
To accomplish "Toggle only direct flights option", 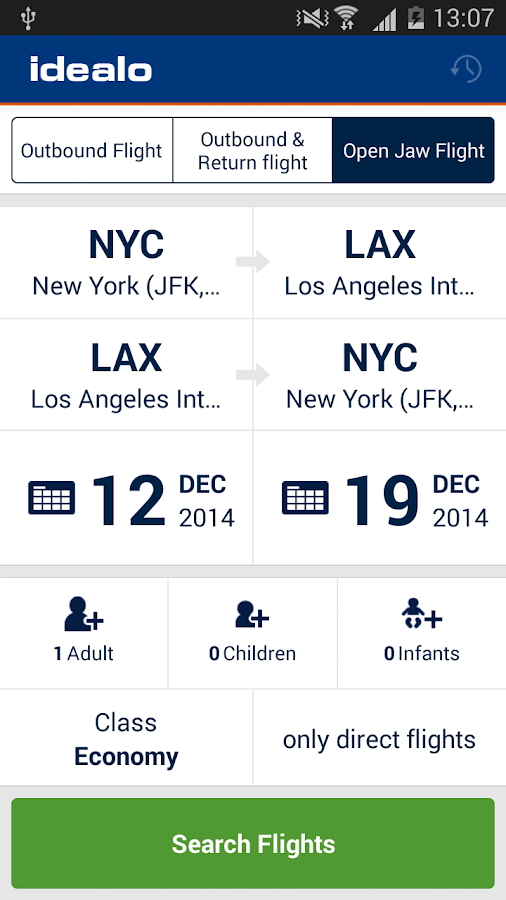I will [380, 738].
